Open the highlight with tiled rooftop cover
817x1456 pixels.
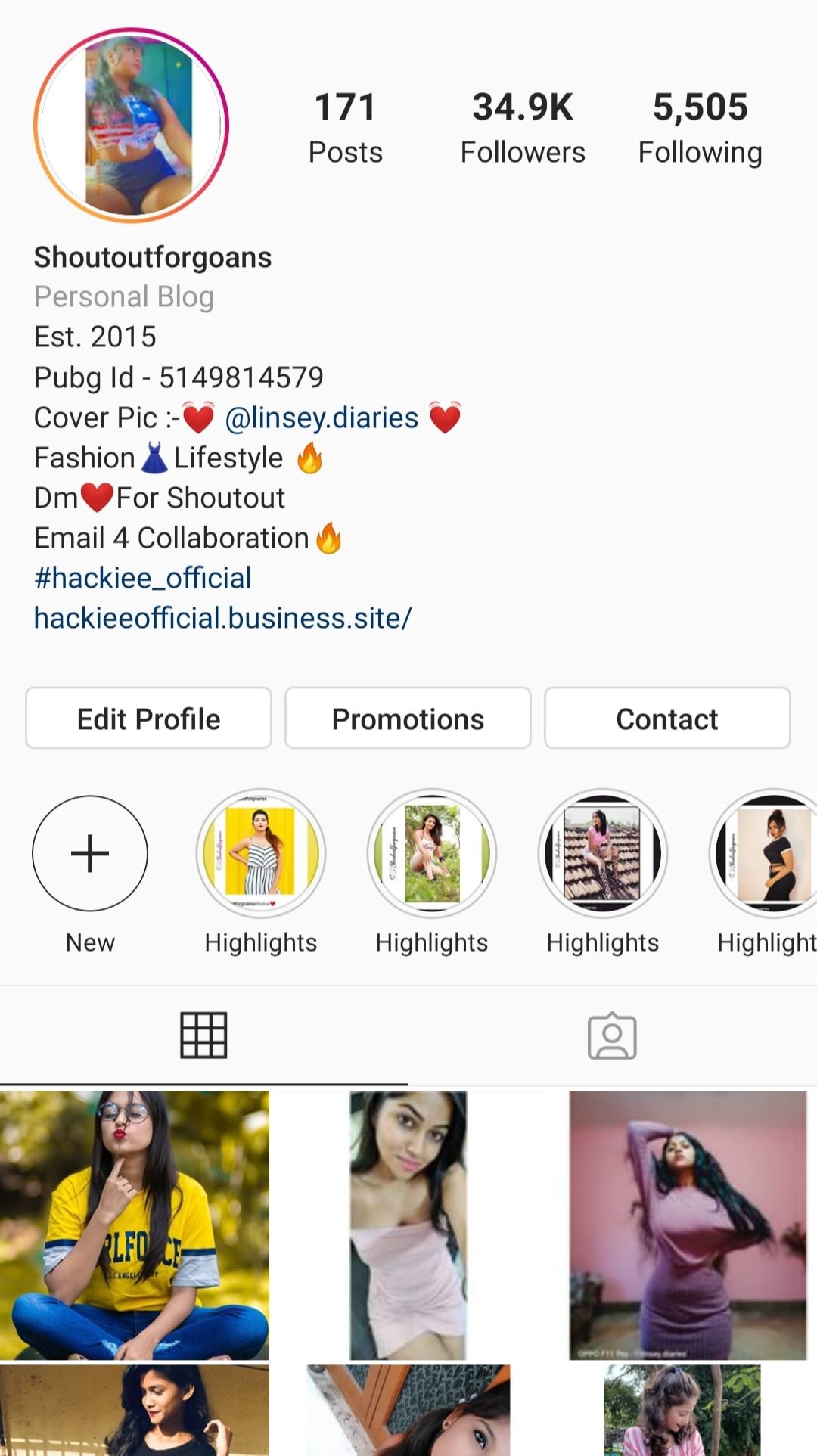point(603,853)
